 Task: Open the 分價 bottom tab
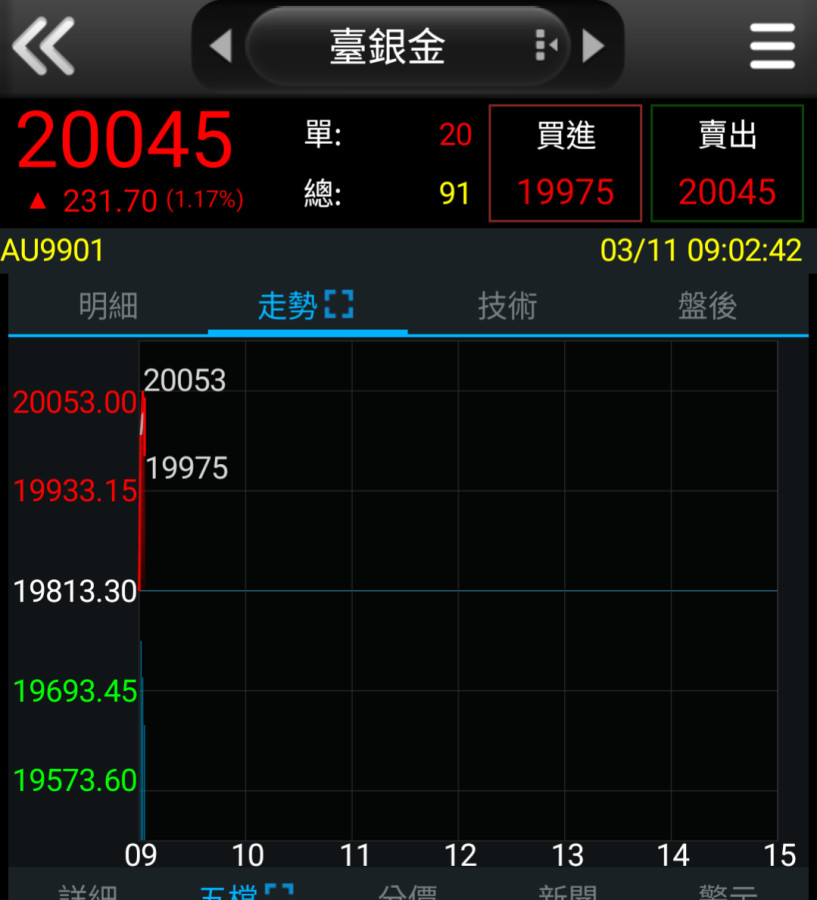tap(408, 892)
